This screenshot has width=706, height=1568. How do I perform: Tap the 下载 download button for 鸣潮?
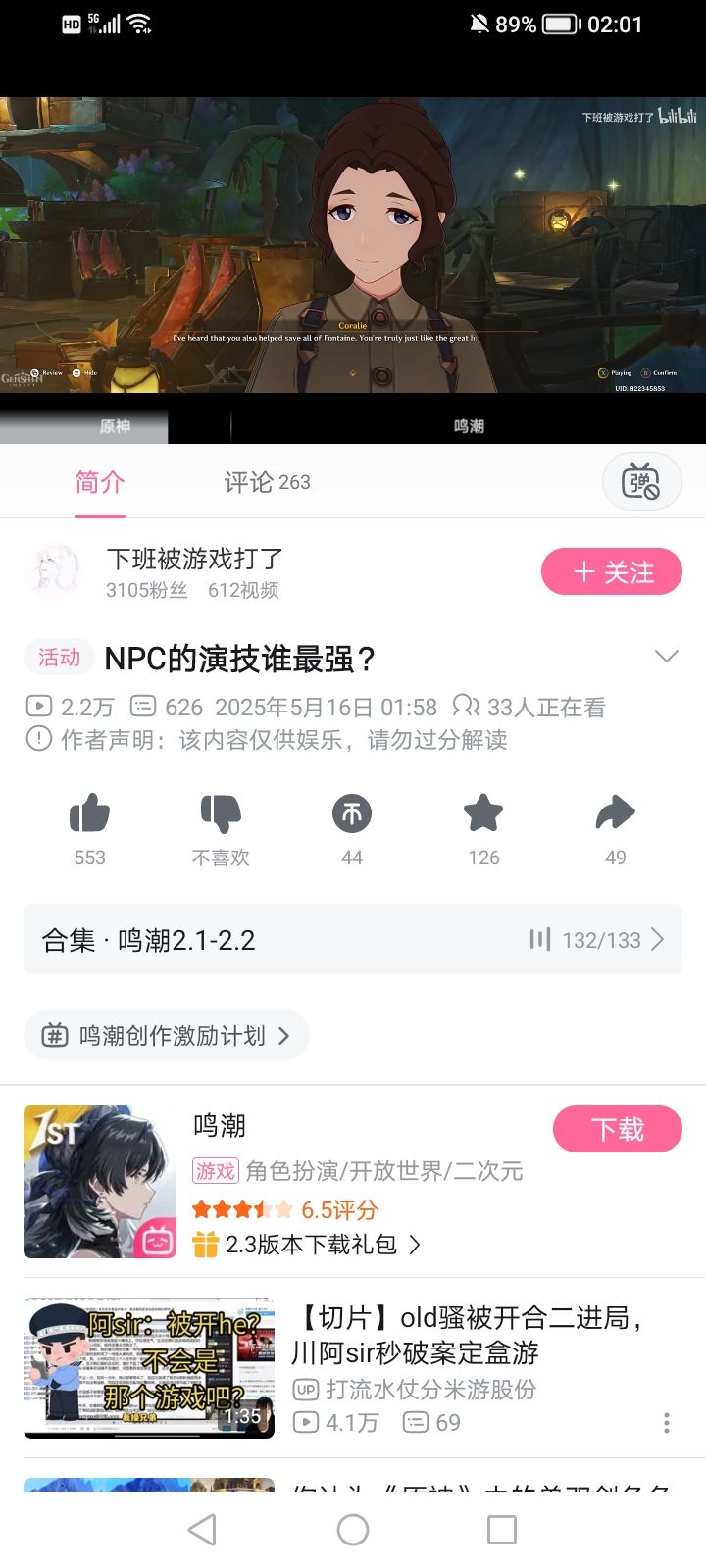pos(618,1128)
